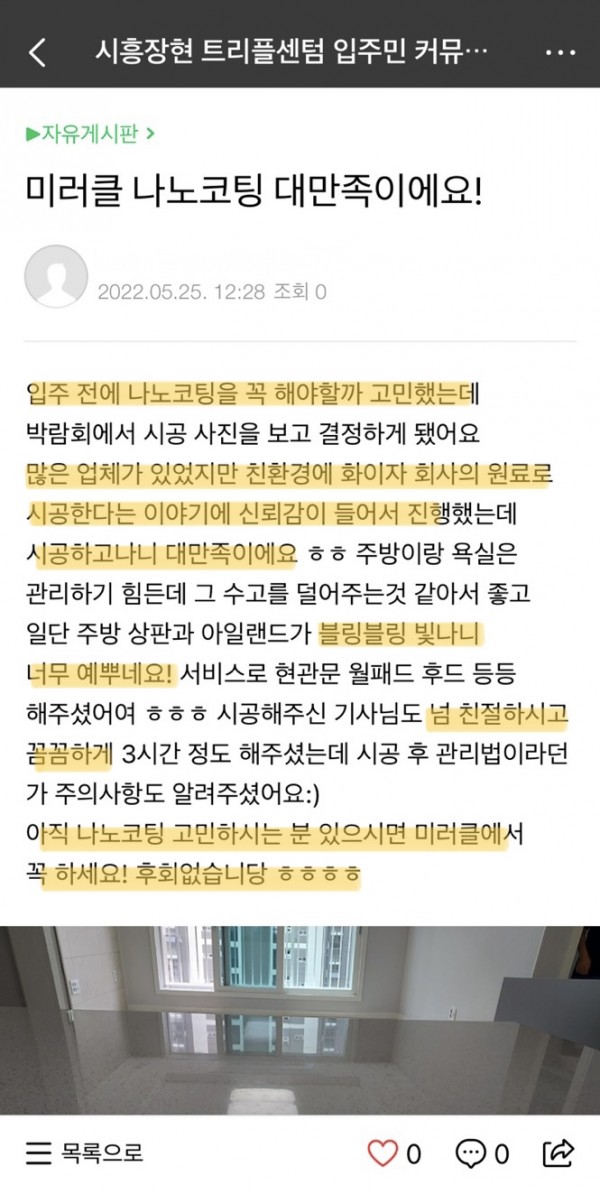Image resolution: width=600 pixels, height=1194 pixels.
Task: View the author's profile avatar
Action: (55, 276)
